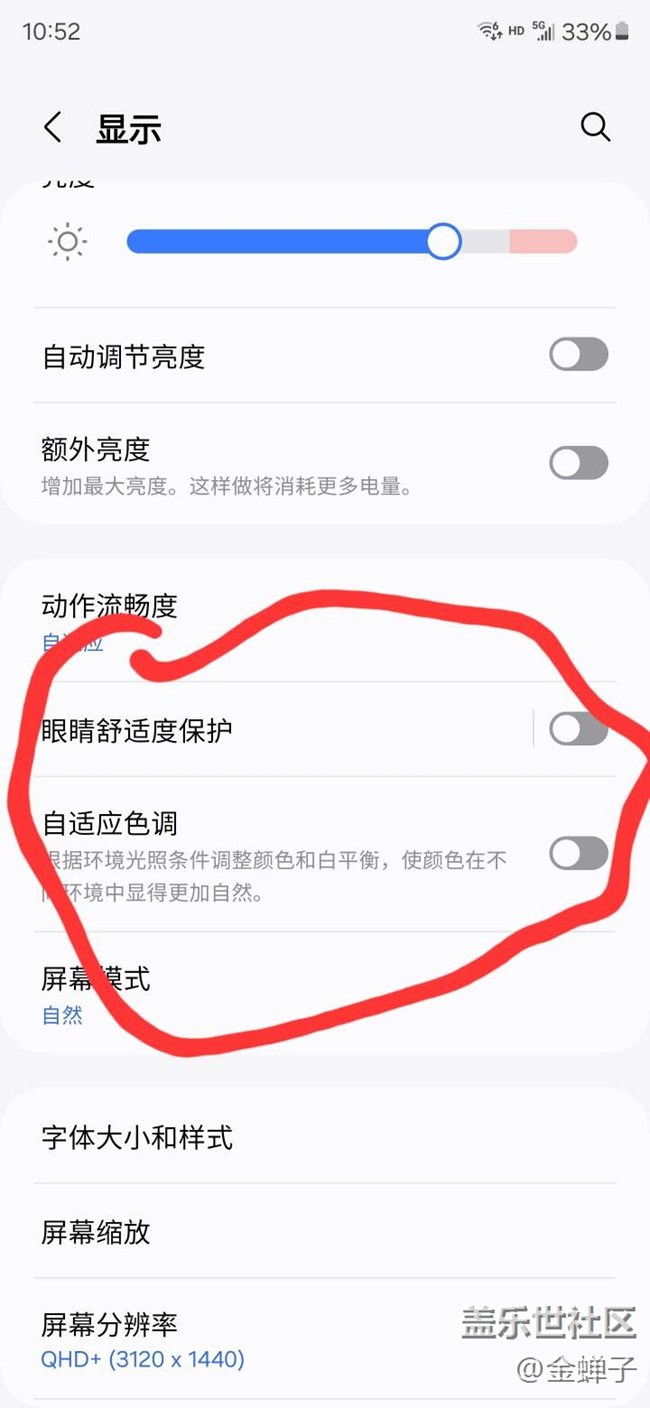Open search in display settings
This screenshot has height=1408, width=650.
click(x=595, y=127)
